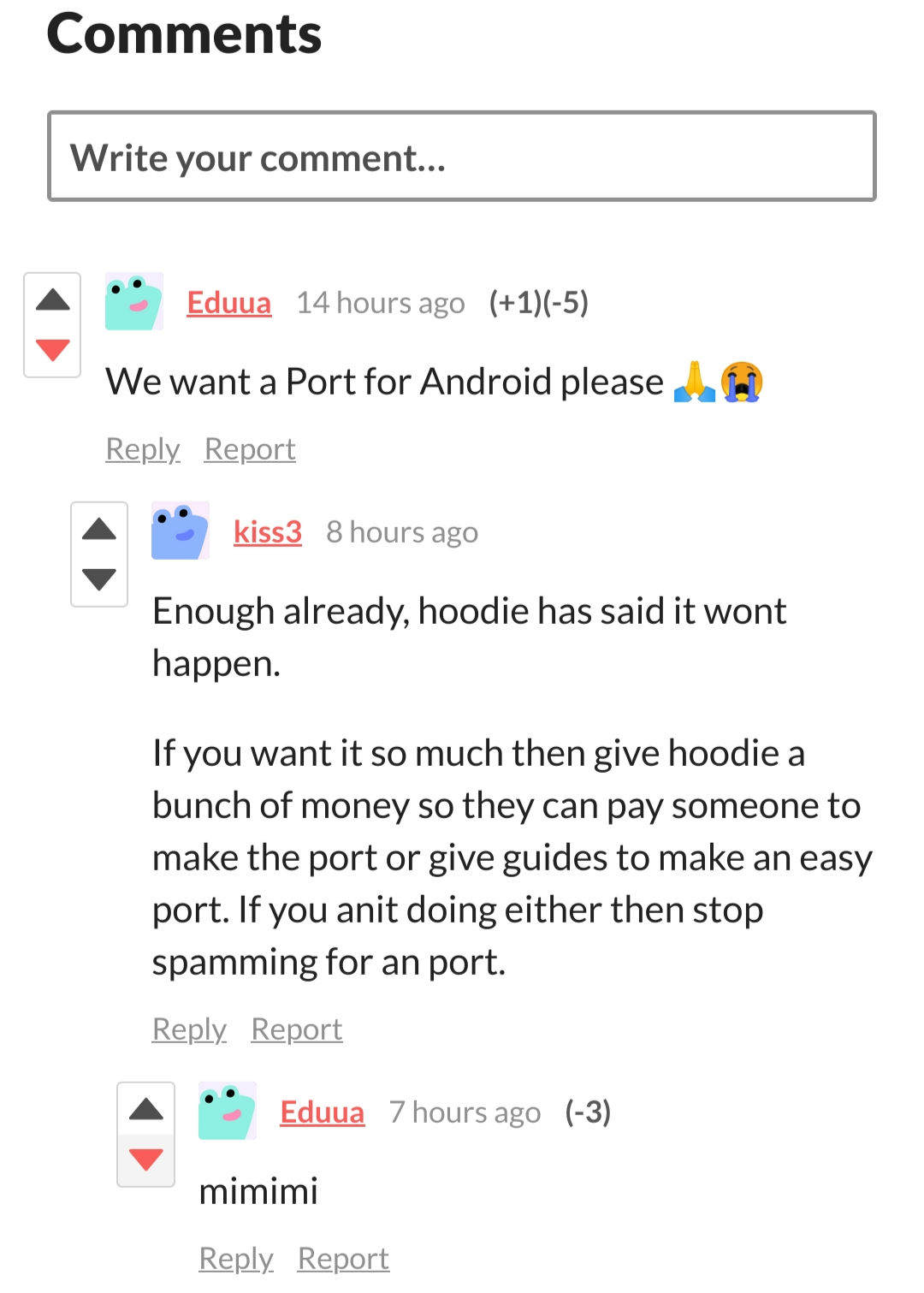Reply to the mimimi comment
The width and height of the screenshot is (924, 1293).
(x=236, y=1259)
